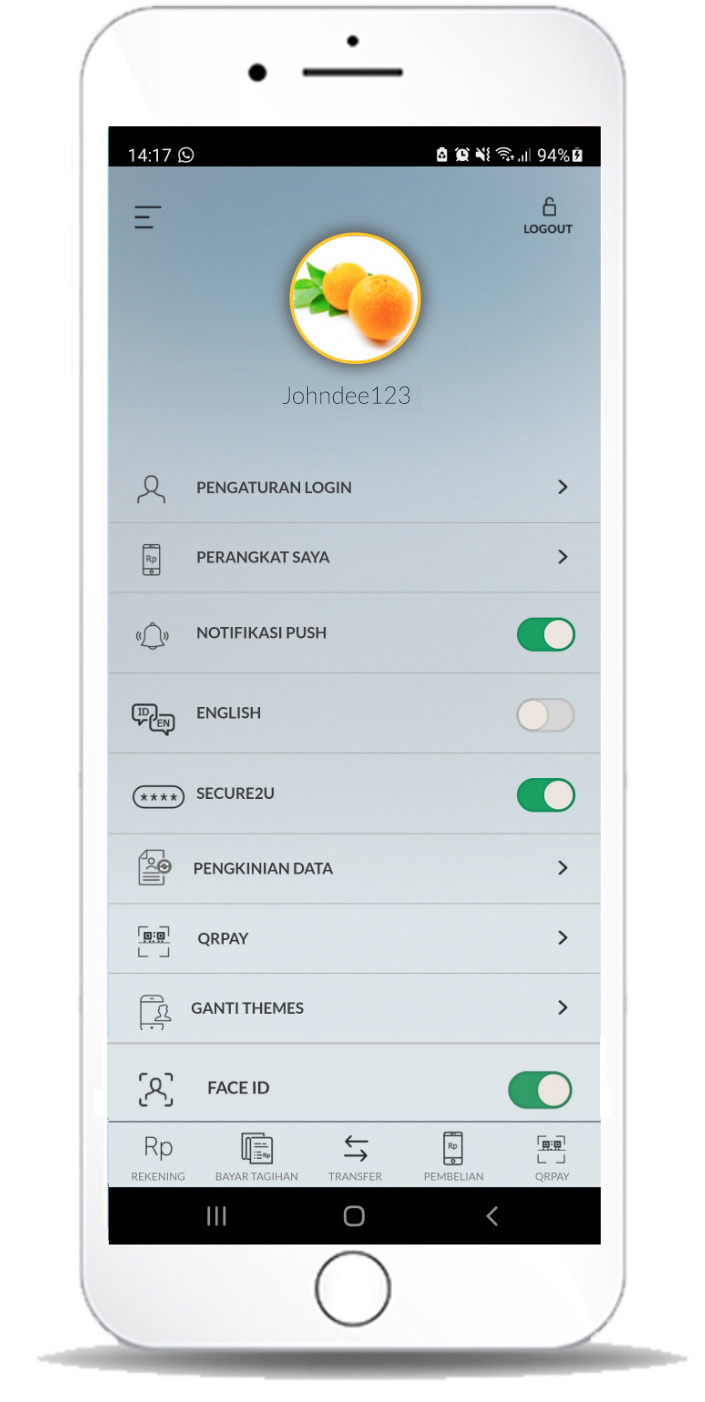Screen dimensions: 705x1402
Task: Tap the system back button
Action: (491, 1216)
